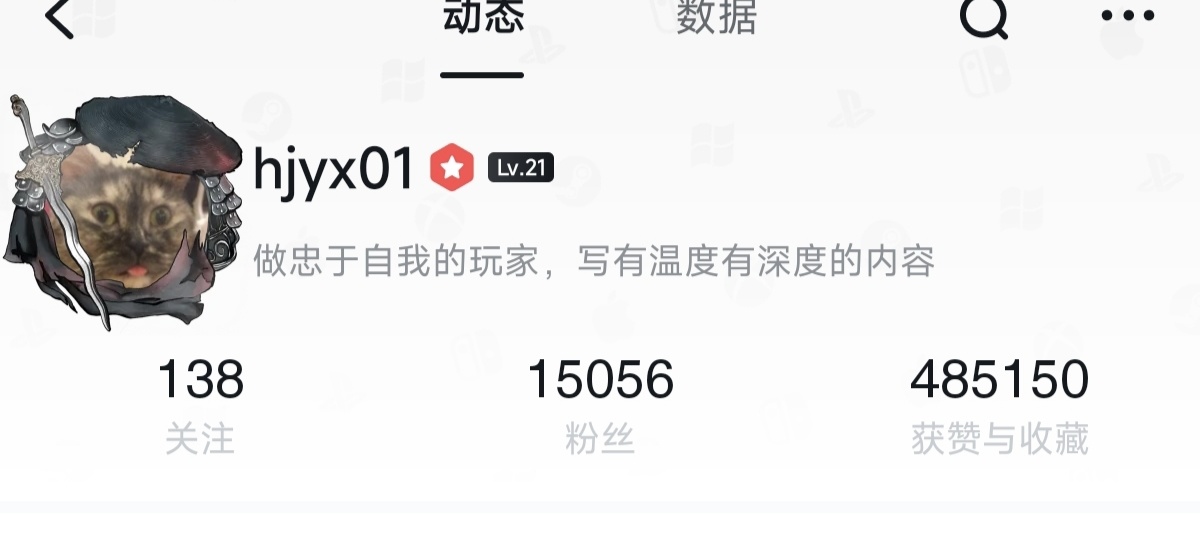Switch to the 数据 tab
Image resolution: width=1200 pixels, height=533 pixels.
(716, 17)
